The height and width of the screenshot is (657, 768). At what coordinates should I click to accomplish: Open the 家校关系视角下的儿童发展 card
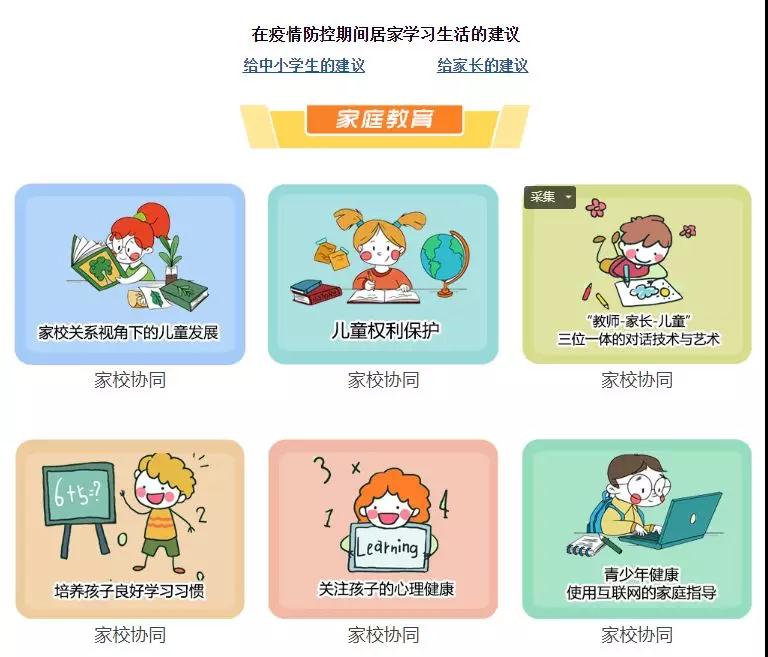(x=130, y=274)
